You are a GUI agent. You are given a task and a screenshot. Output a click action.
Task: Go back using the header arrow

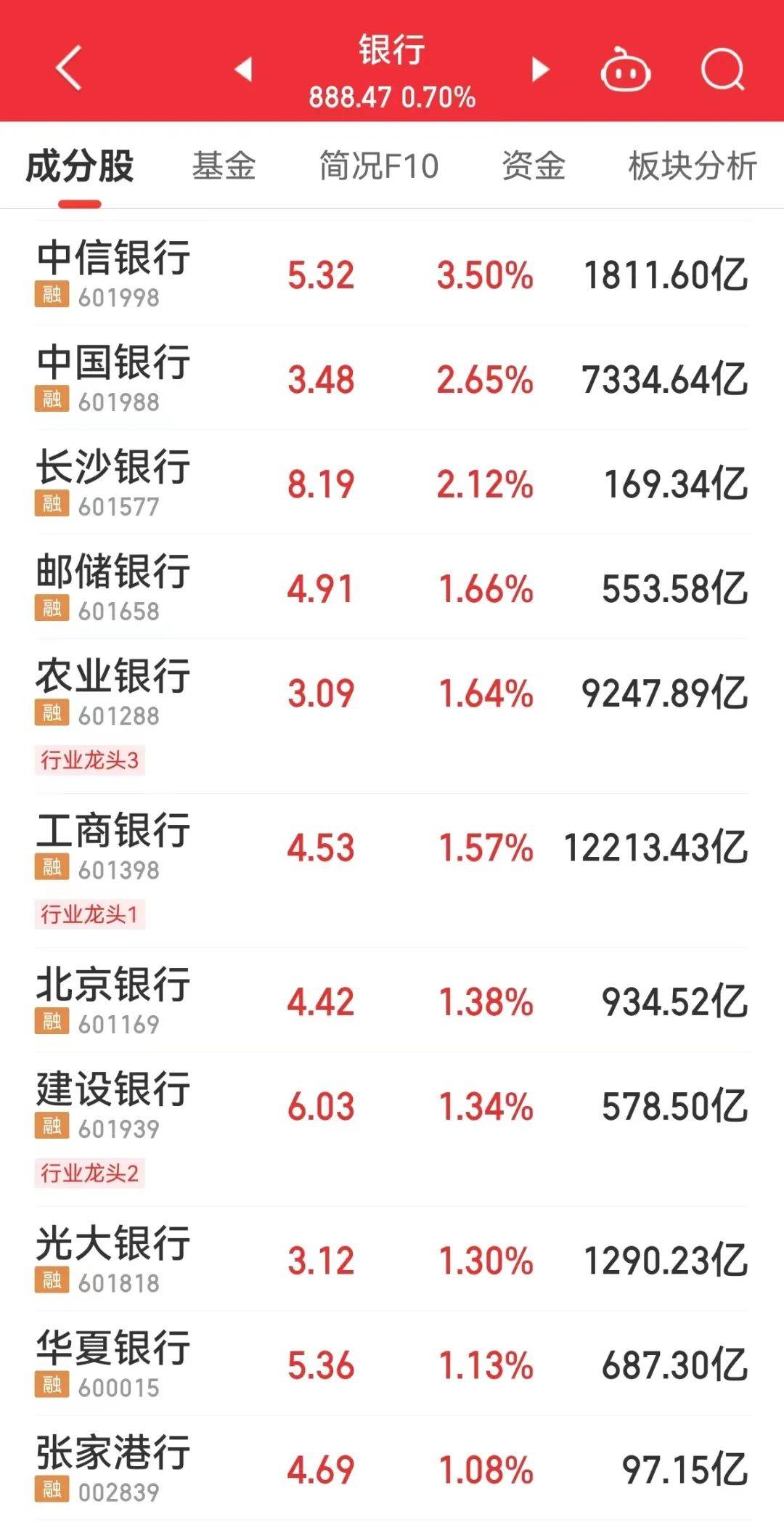pyautogui.click(x=69, y=68)
